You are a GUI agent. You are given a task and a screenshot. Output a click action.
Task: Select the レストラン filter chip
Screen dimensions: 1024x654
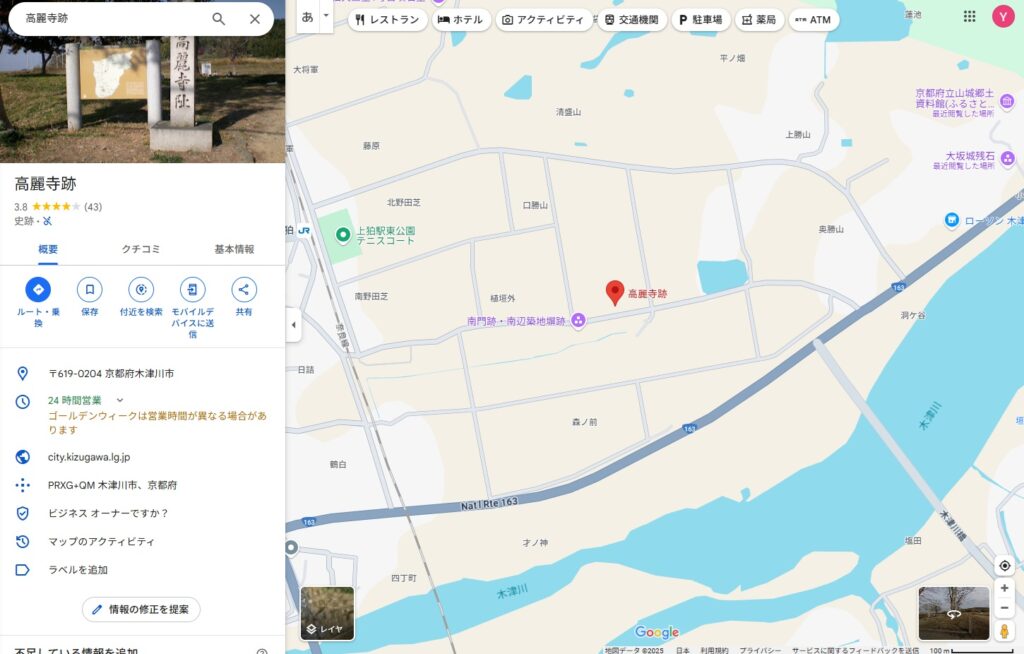[x=387, y=20]
